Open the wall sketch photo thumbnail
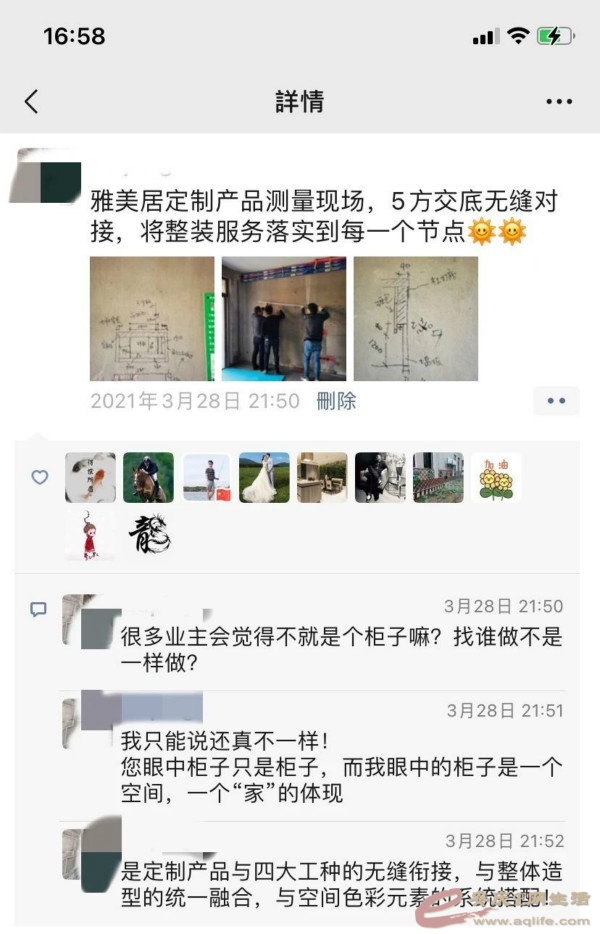Screen dimensions: 600x934 point(152,318)
